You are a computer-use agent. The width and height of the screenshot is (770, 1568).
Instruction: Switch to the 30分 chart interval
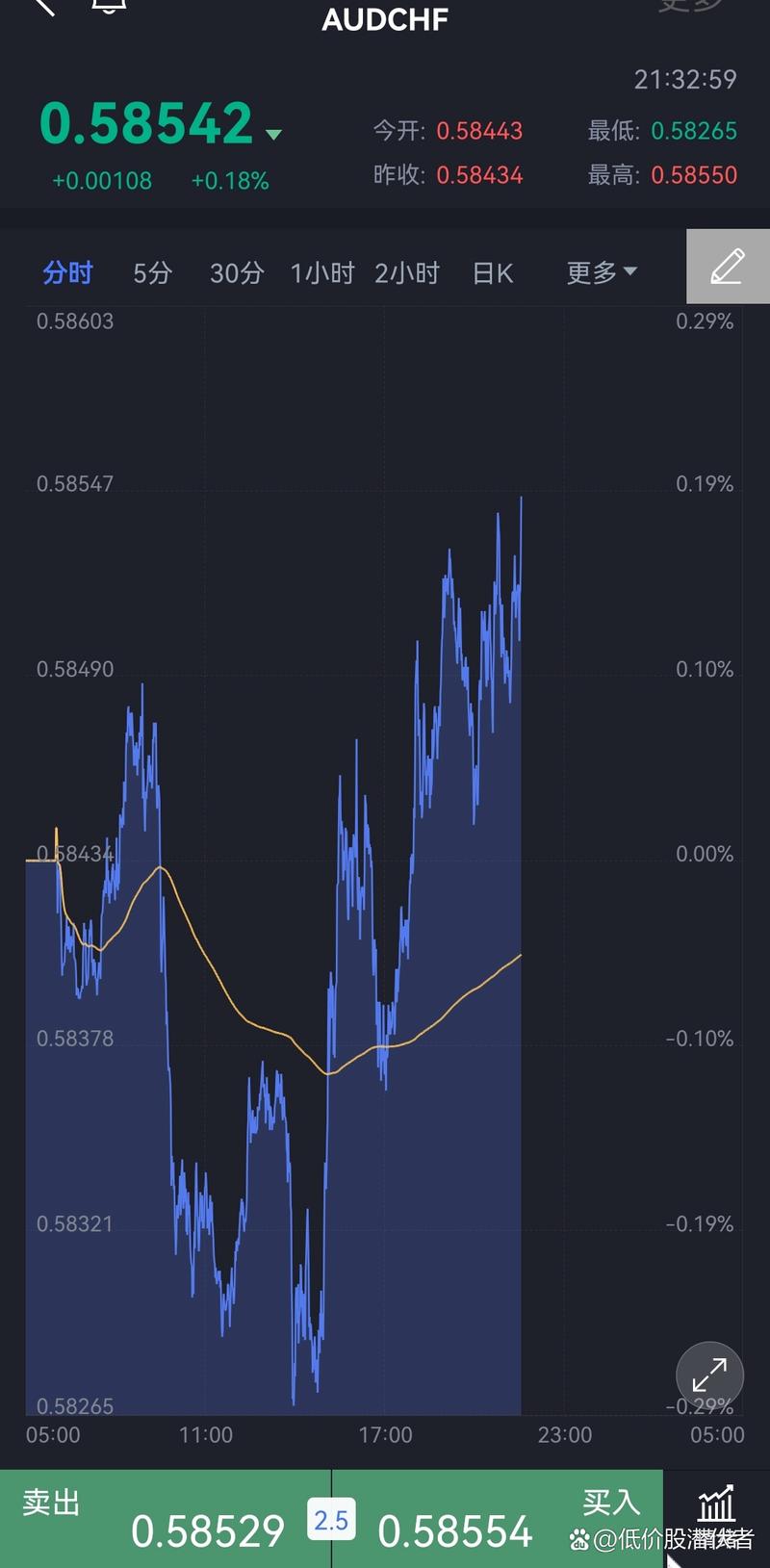coord(237,273)
